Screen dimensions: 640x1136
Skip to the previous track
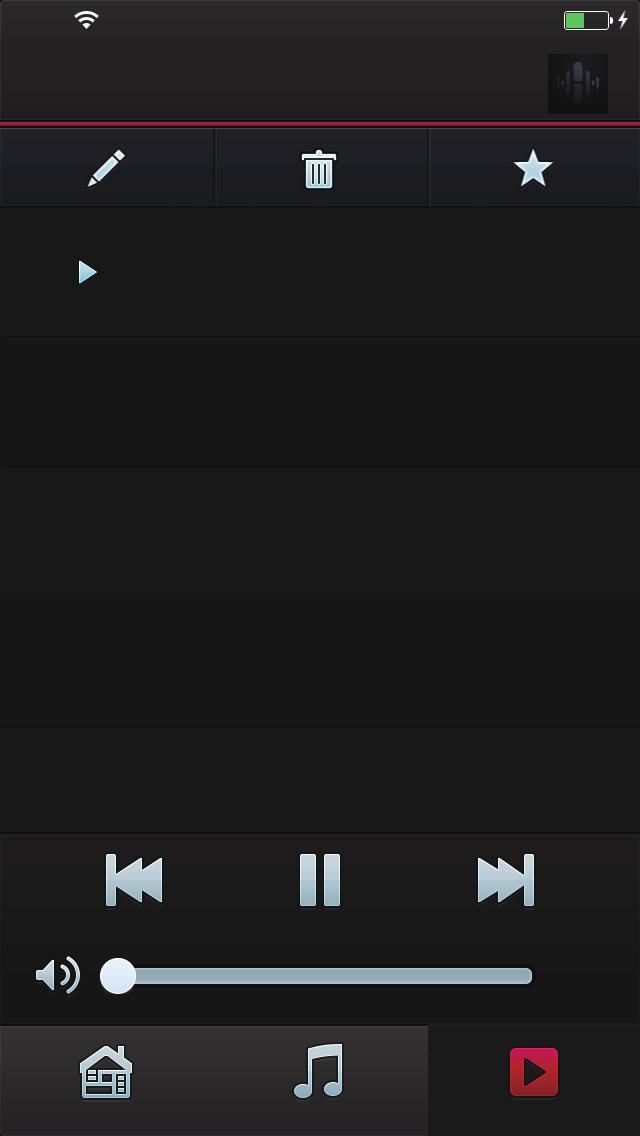[134, 880]
